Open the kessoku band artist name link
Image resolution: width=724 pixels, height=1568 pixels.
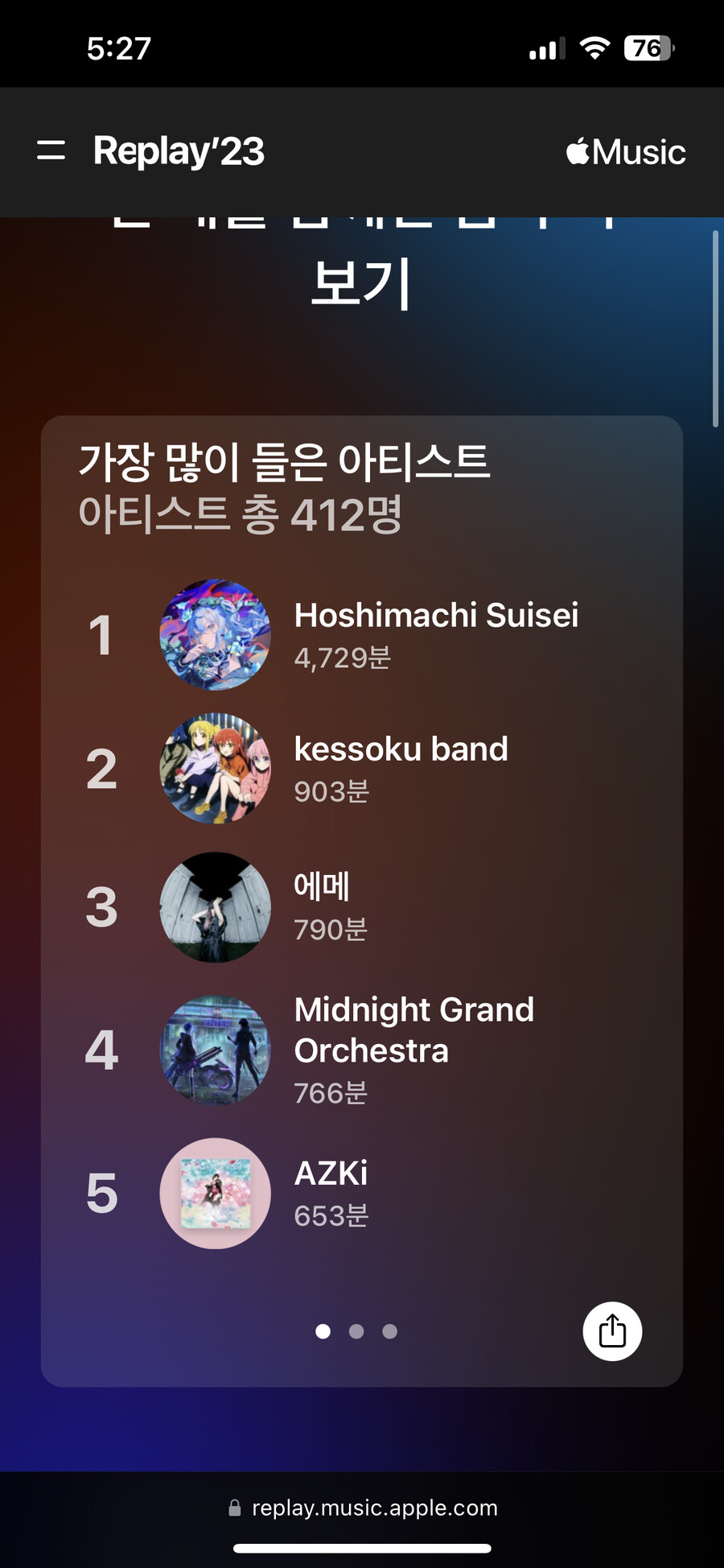point(401,749)
